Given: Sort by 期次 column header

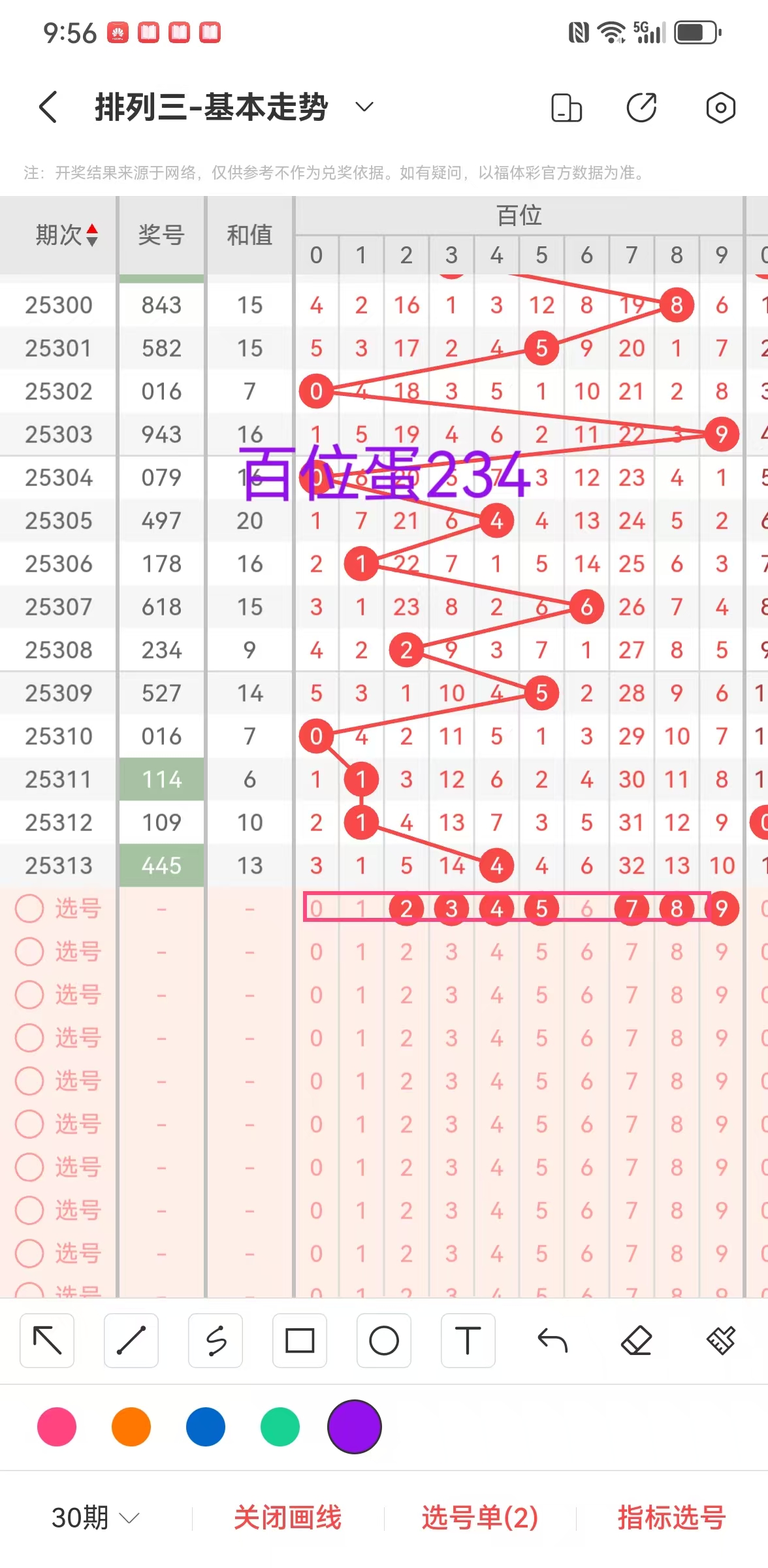Looking at the screenshot, I should click(66, 235).
